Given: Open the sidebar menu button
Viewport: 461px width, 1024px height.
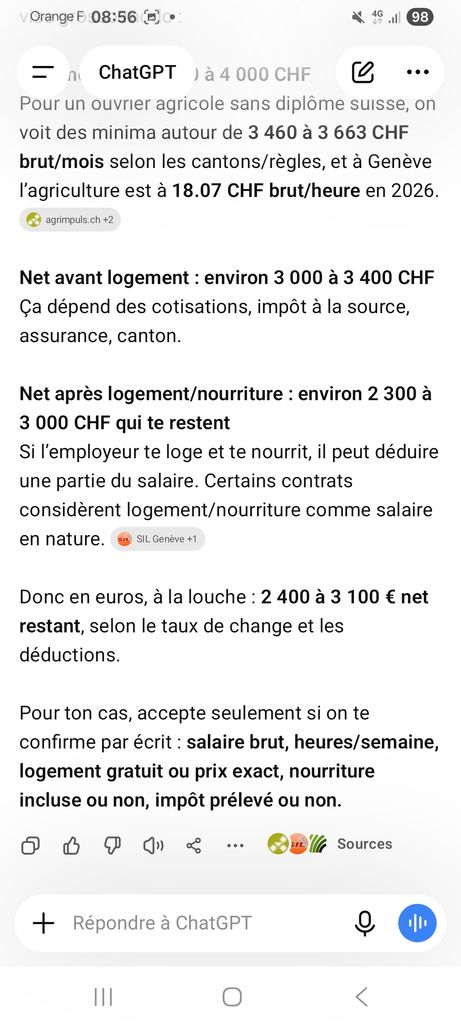Looking at the screenshot, I should [42, 72].
